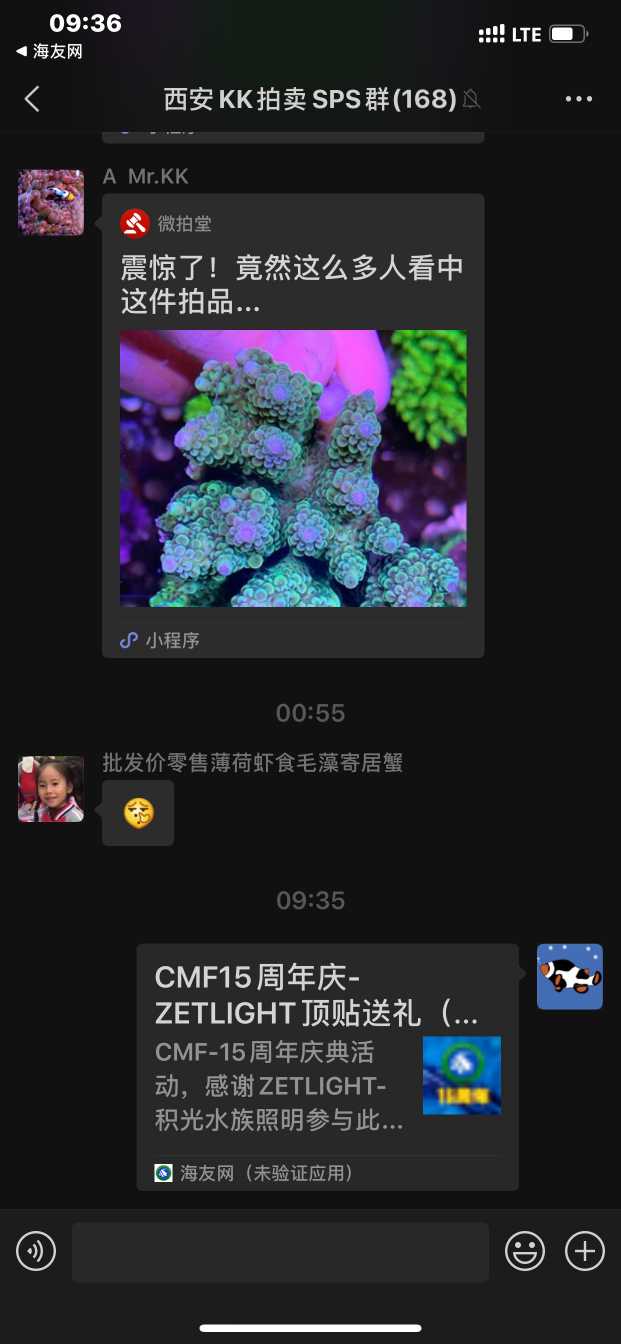This screenshot has width=621, height=1344.
Task: Open the emoji sticker panel
Action: pyautogui.click(x=525, y=1251)
